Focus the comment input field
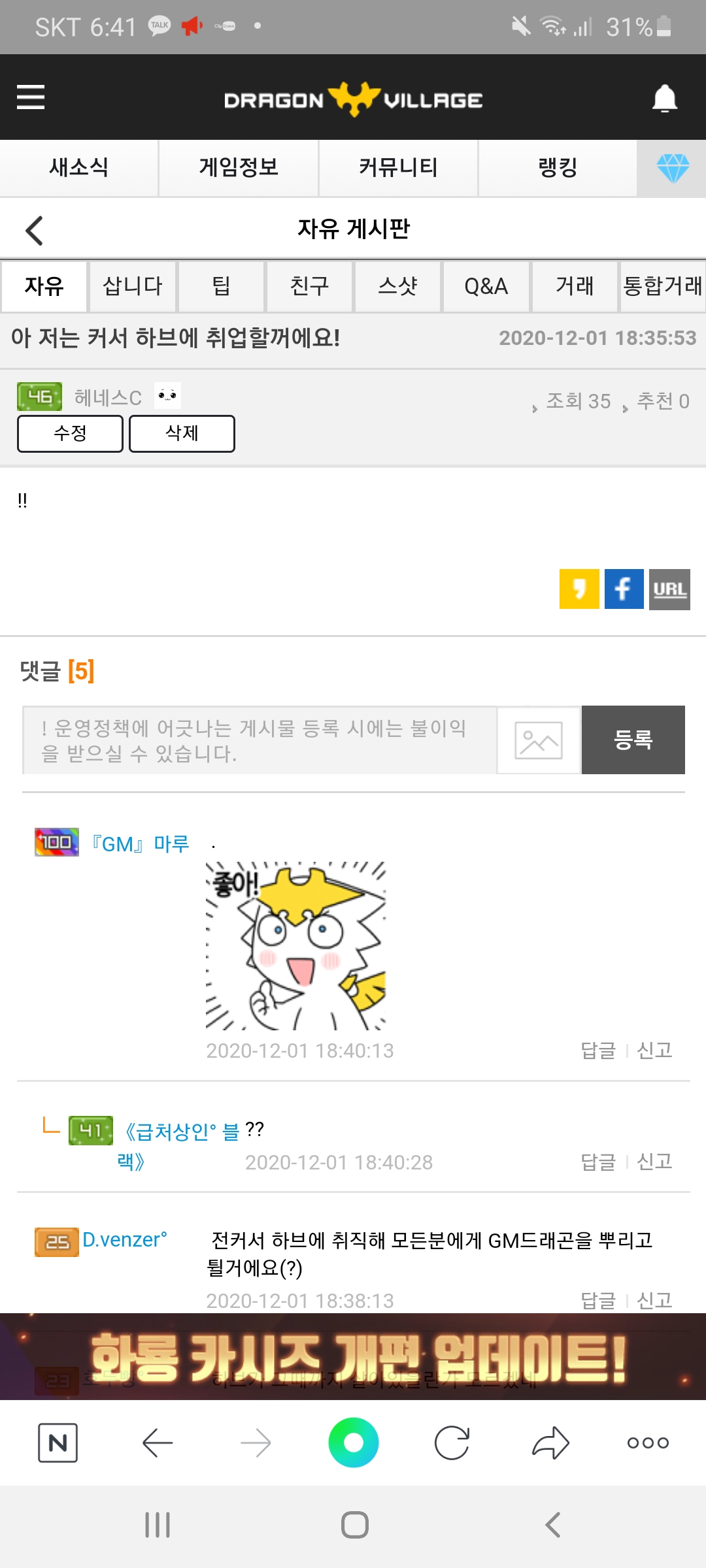Image resolution: width=706 pixels, height=1568 pixels. click(260, 740)
